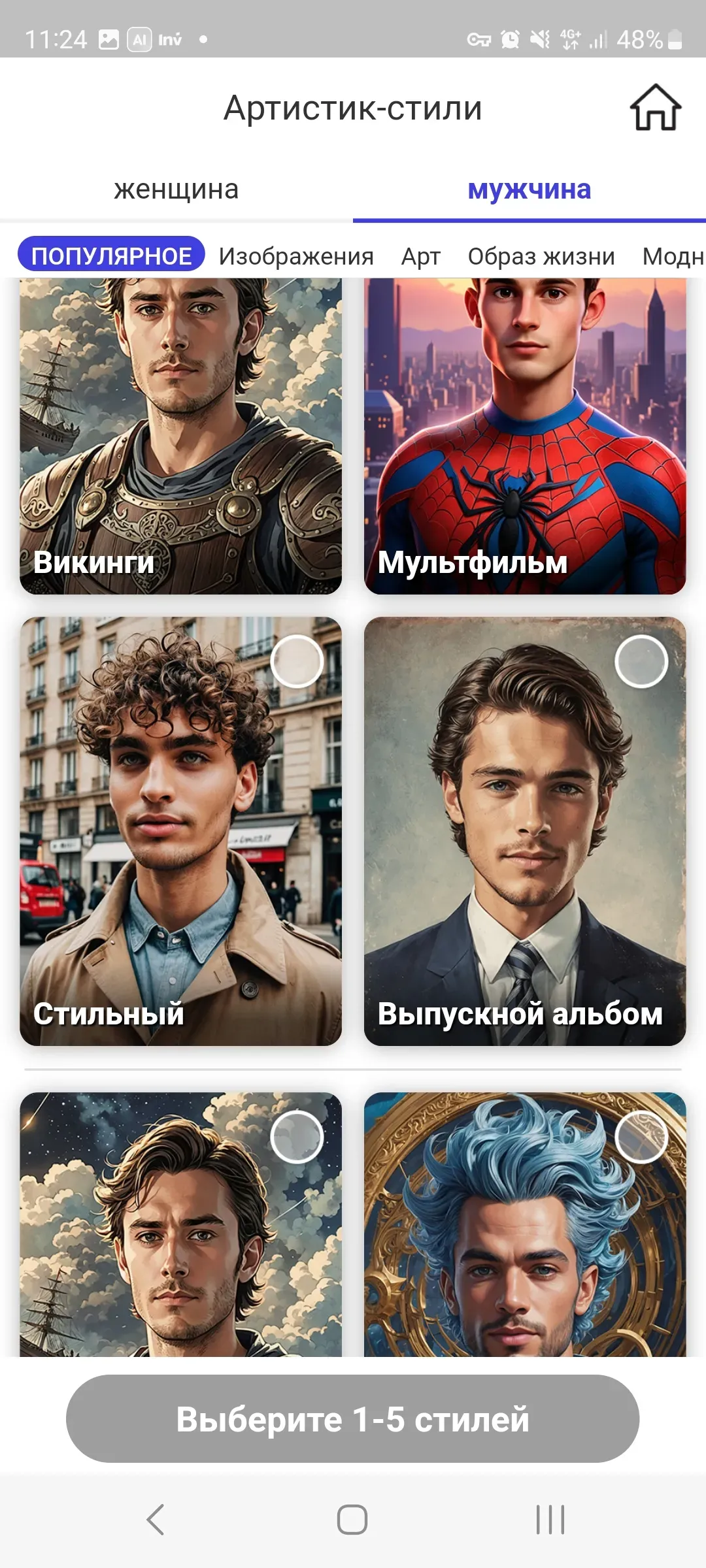The image size is (706, 1568).
Task: Choose the ПОПУЛЯРНОЕ filter chip
Action: tap(111, 255)
